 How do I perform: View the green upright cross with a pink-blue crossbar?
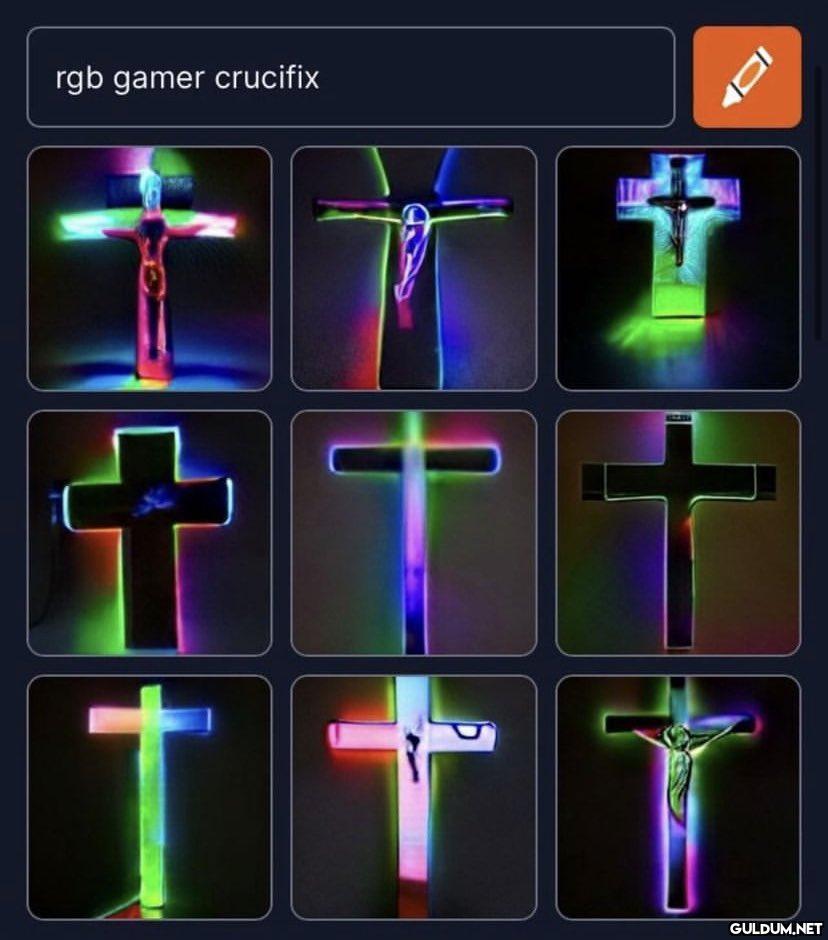point(149,797)
